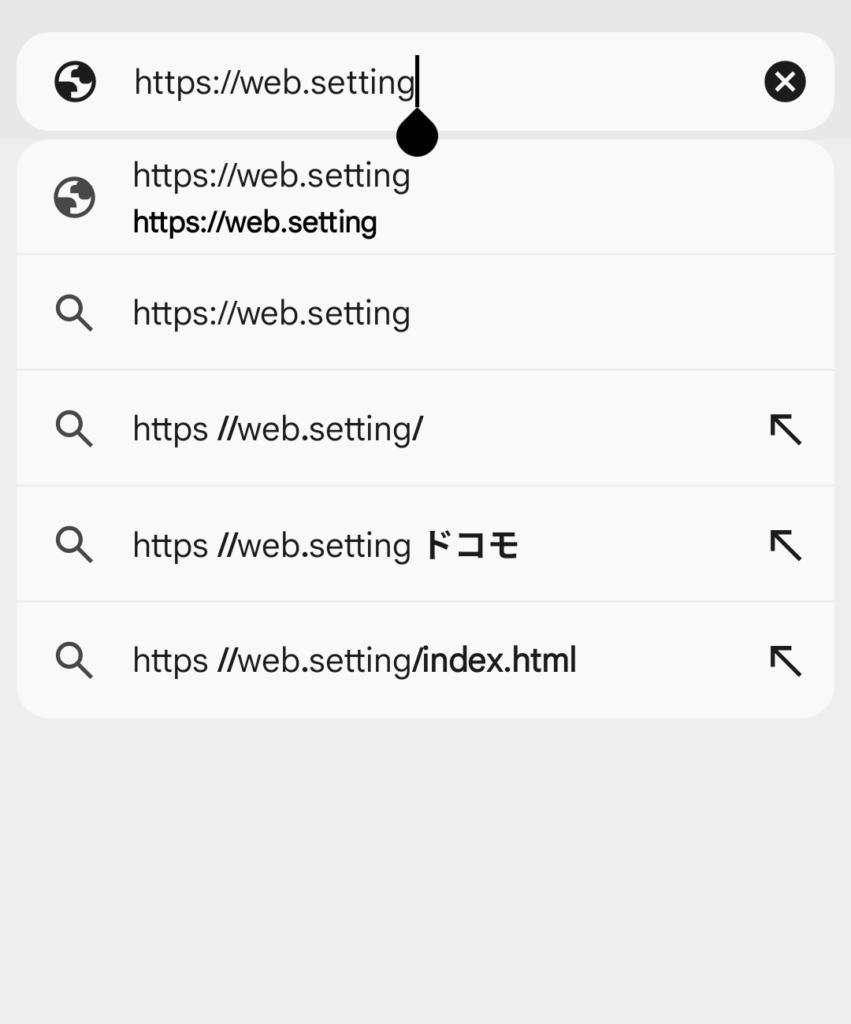Viewport: 851px width, 1024px height.
Task: Clear the URL text with the X button
Action: (x=785, y=82)
